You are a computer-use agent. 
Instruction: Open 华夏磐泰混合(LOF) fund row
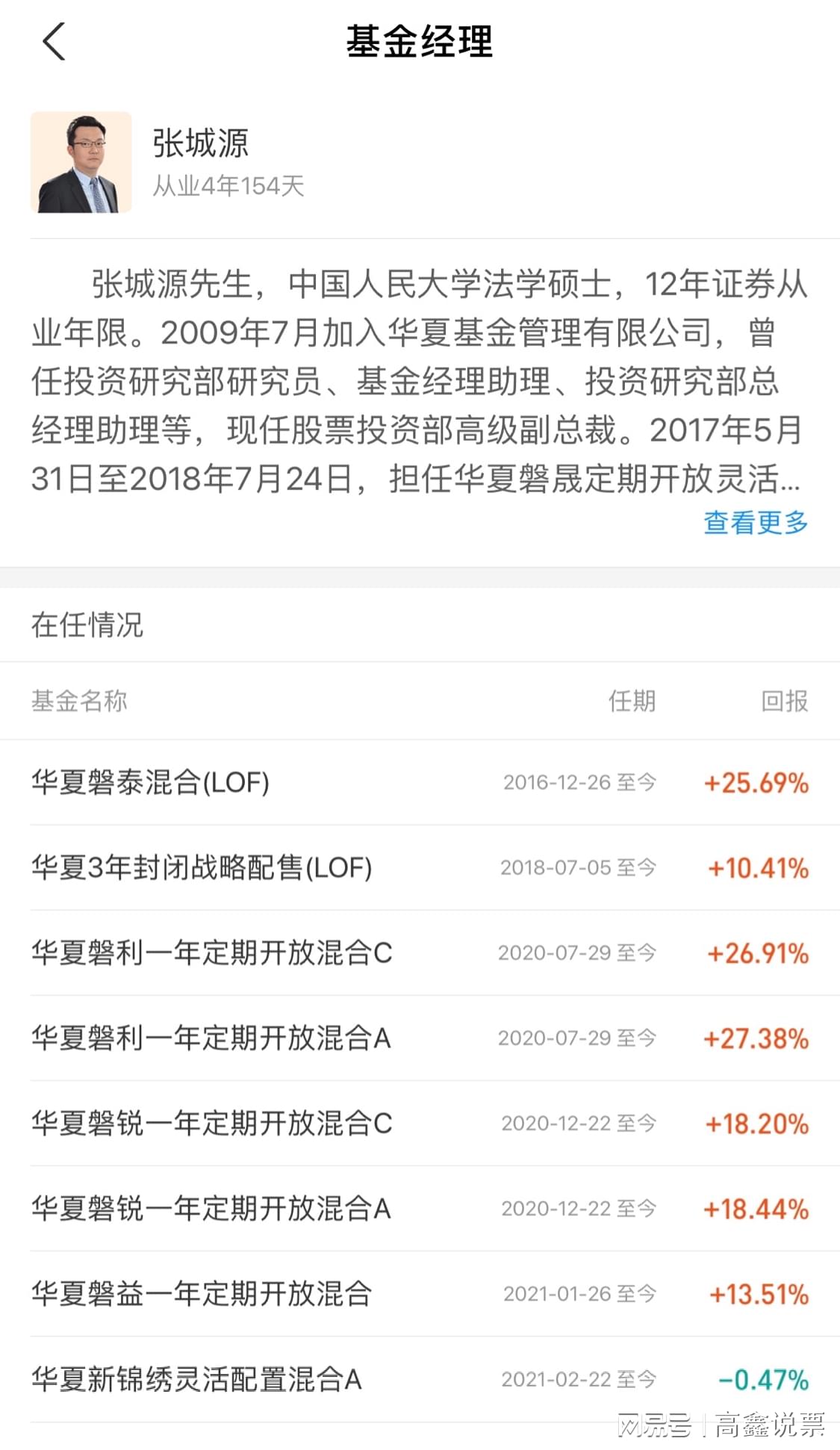pyautogui.click(x=420, y=782)
